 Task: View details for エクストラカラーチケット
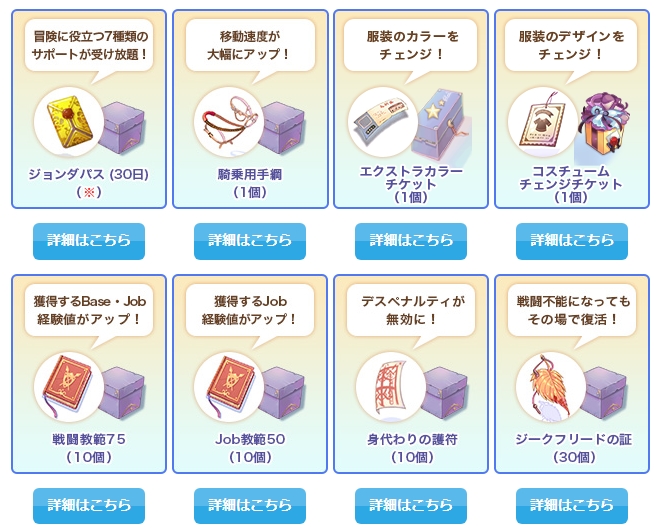(411, 240)
